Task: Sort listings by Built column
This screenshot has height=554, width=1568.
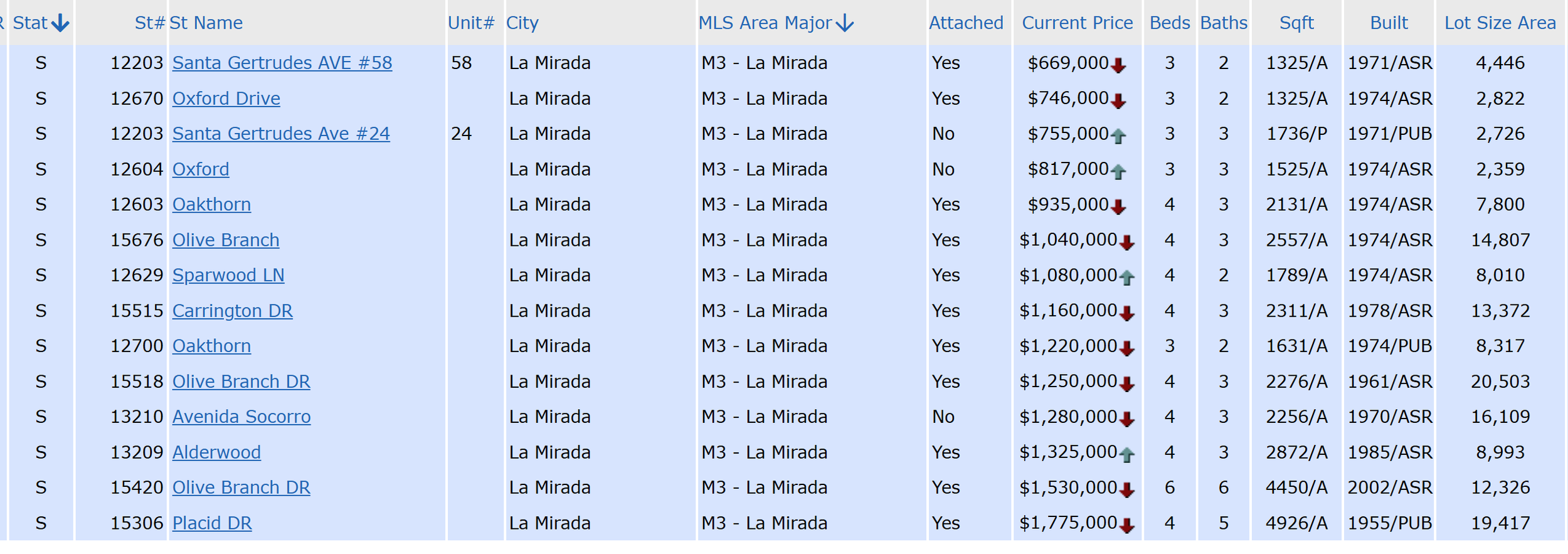Action: 1389,23
